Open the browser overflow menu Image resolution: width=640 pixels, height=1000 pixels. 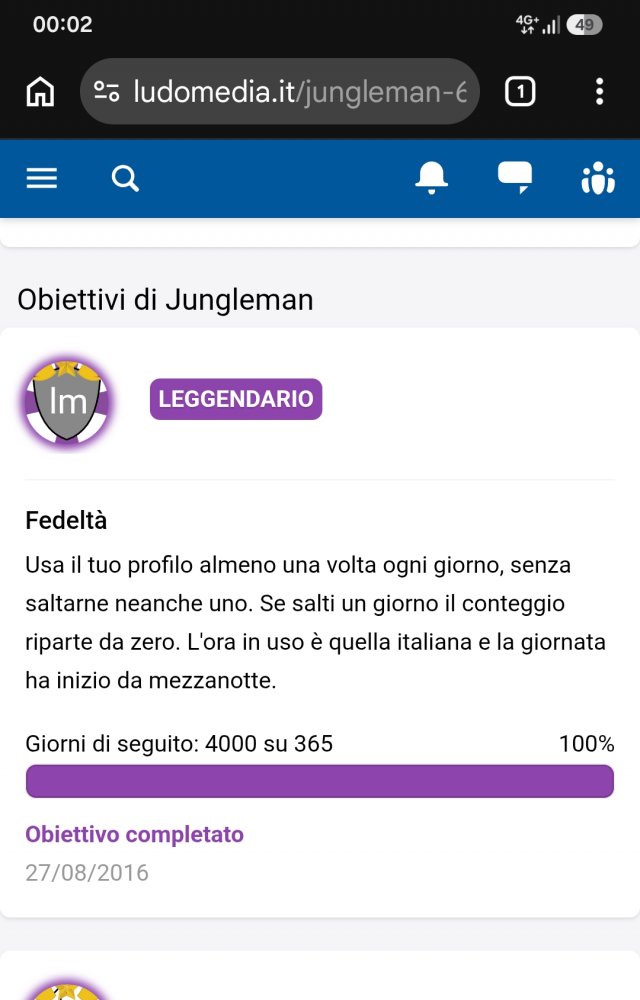[x=599, y=92]
